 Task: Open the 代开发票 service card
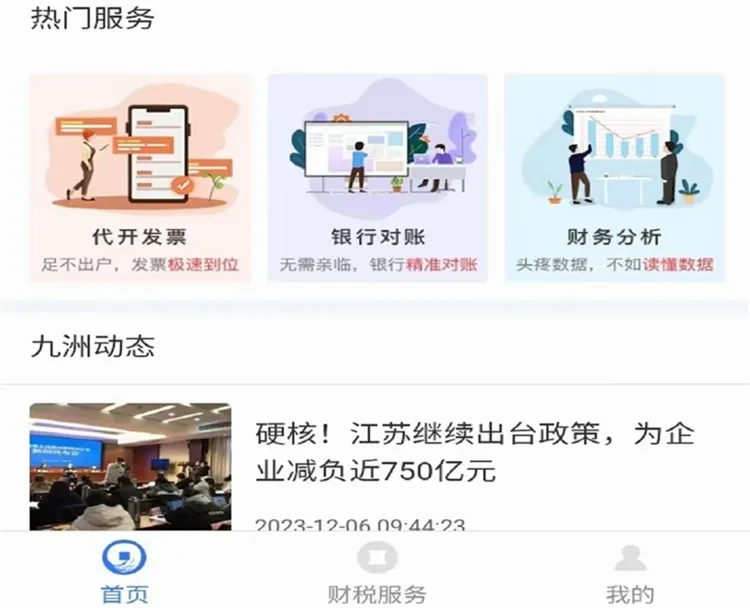[x=139, y=178]
